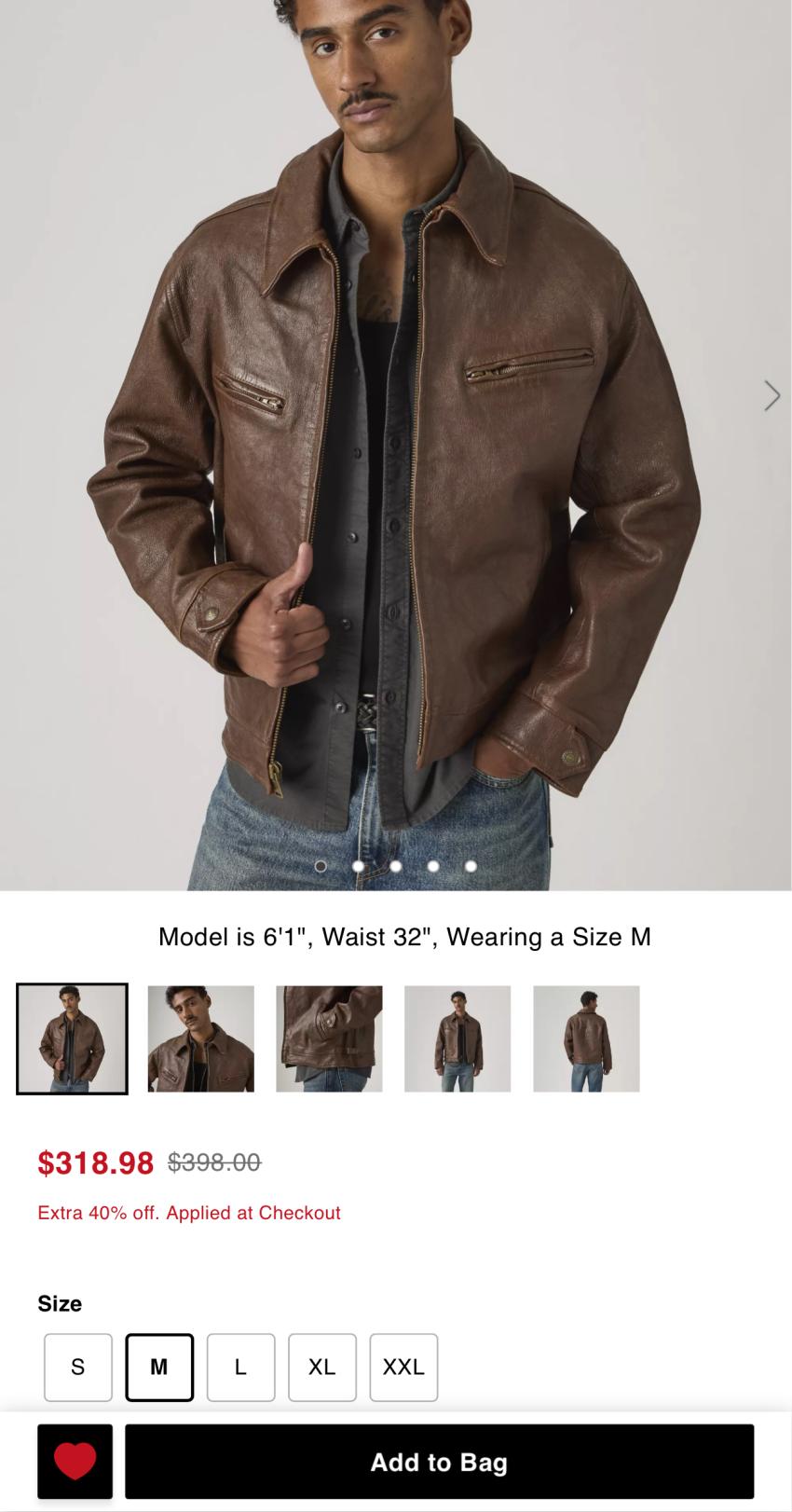792x1512 pixels.
Task: Open the full-body front view thumbnail
Action: point(457,1038)
